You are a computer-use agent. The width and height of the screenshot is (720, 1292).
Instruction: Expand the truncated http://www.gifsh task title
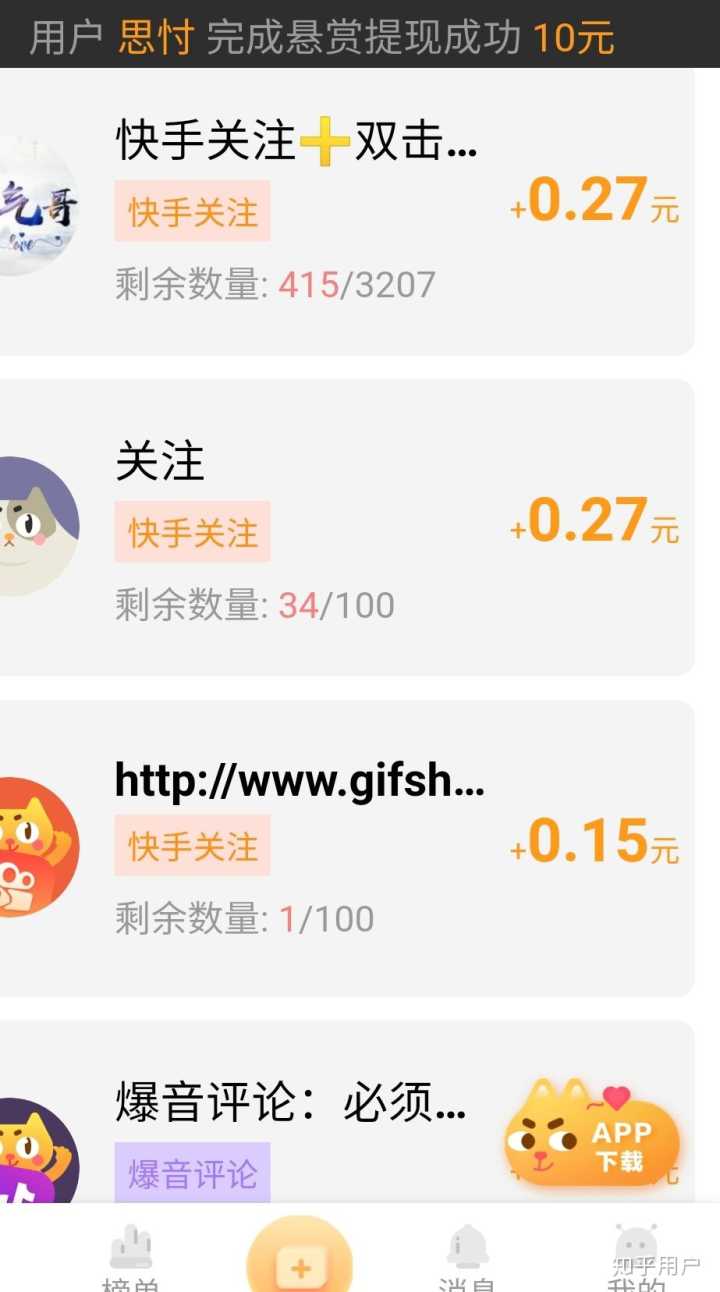coord(300,783)
